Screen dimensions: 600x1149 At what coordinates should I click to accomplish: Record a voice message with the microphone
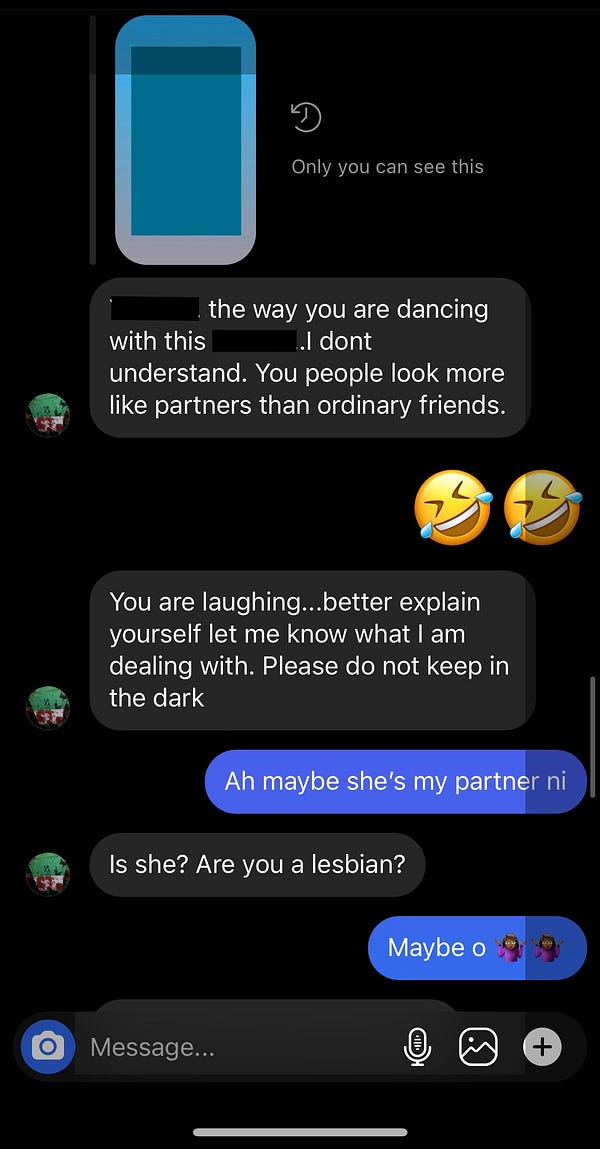click(417, 1047)
